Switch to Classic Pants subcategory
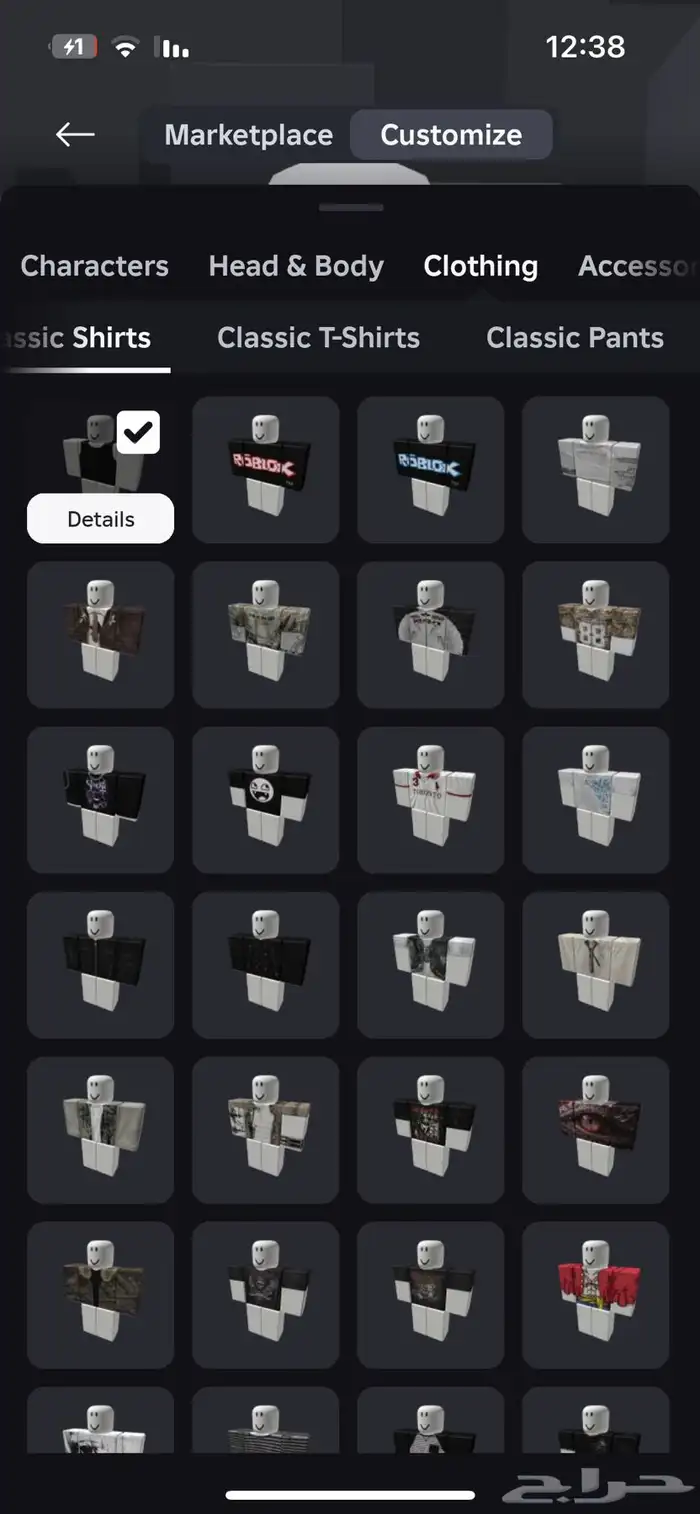 pos(575,338)
